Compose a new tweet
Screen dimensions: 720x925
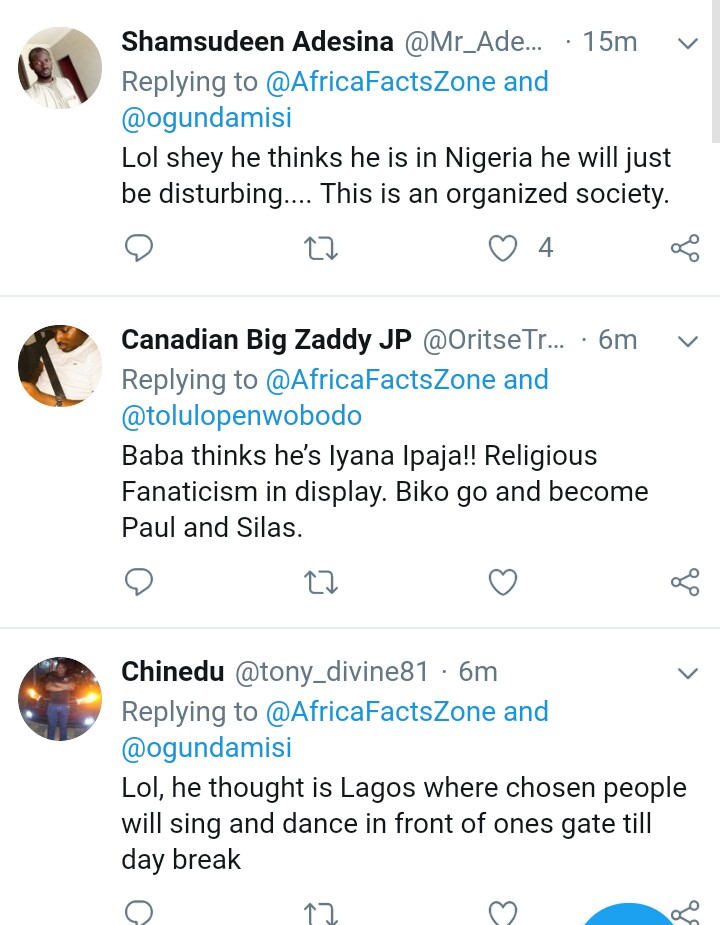632,915
